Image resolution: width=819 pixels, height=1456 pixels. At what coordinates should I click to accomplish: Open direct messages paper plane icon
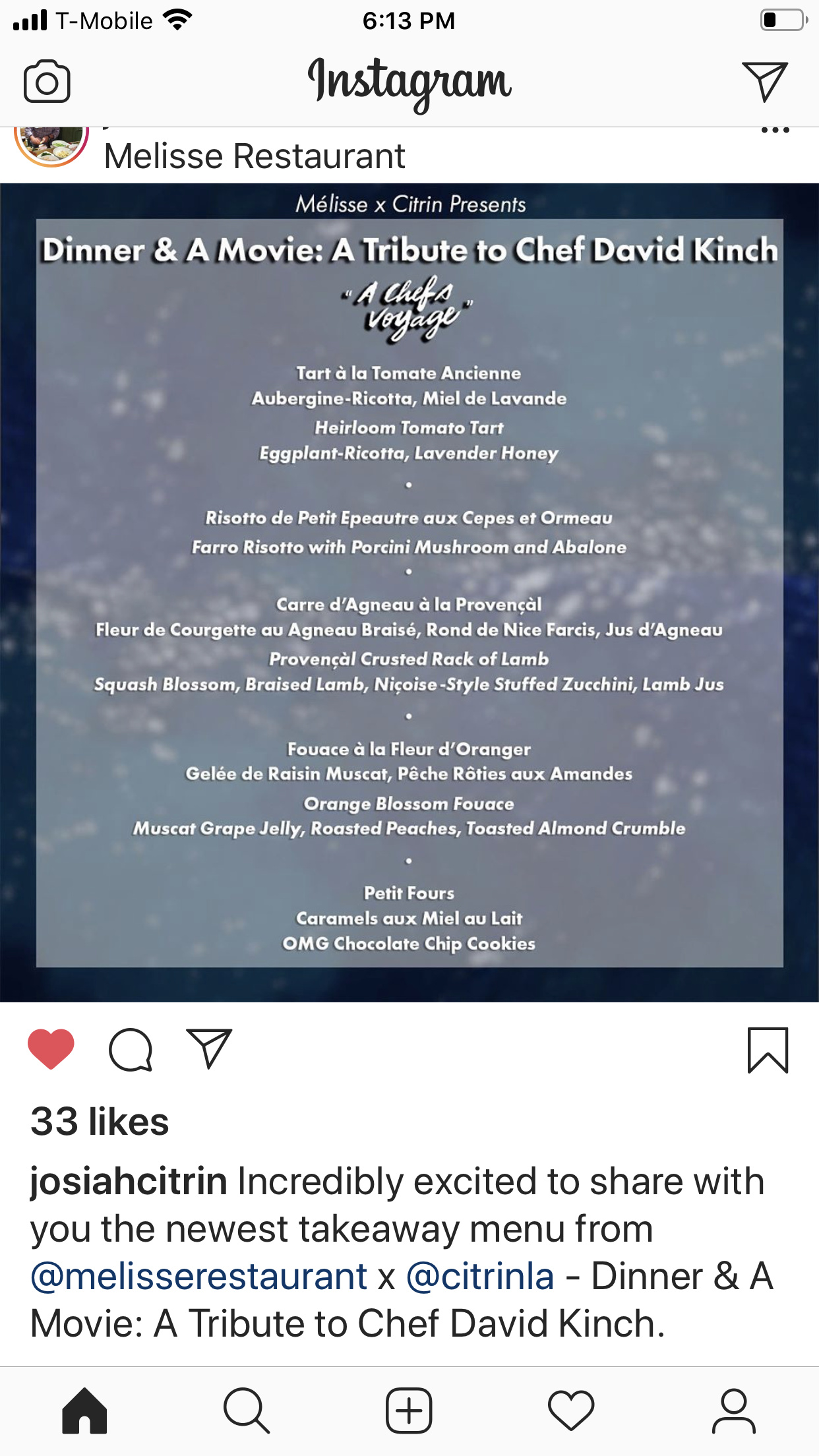[x=765, y=82]
